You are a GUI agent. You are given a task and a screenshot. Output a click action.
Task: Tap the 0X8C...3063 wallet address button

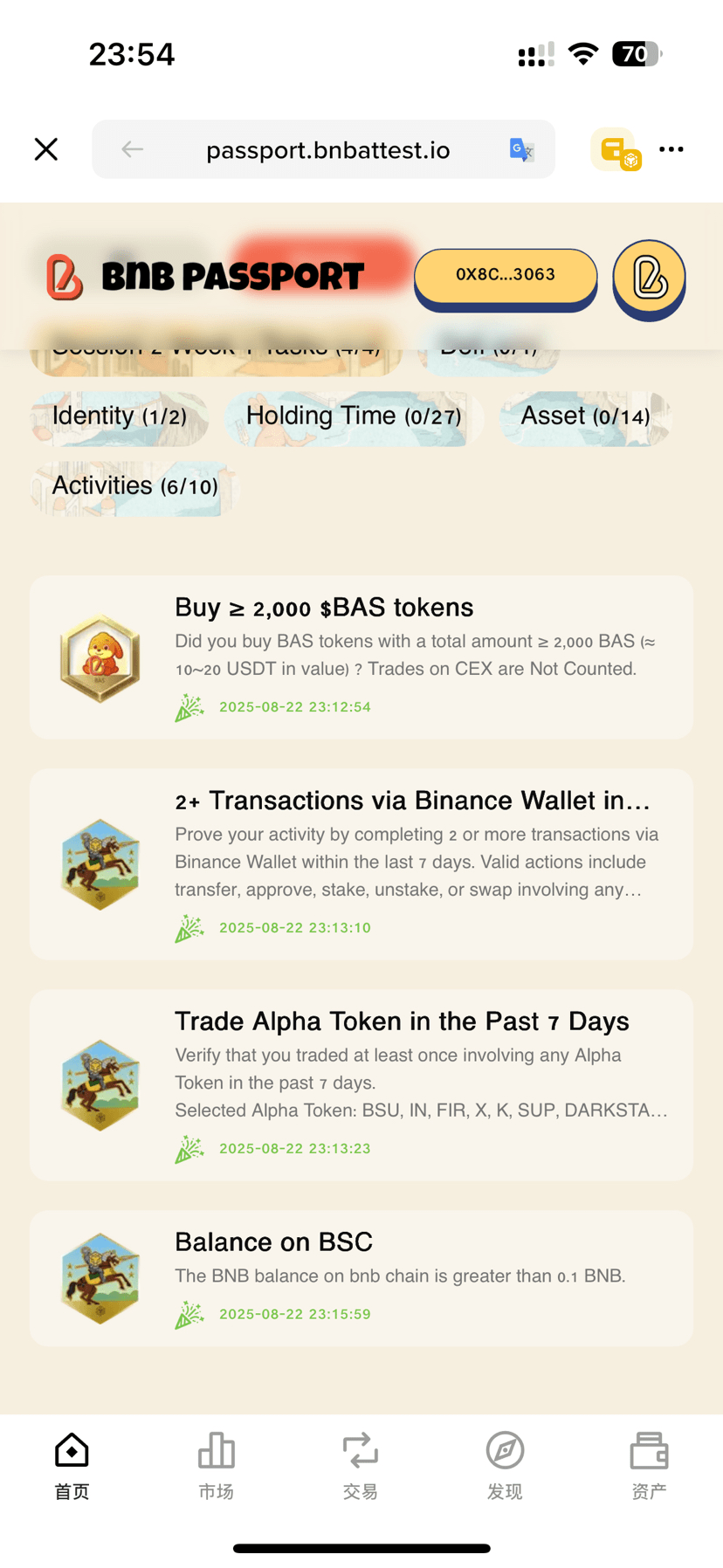[505, 275]
